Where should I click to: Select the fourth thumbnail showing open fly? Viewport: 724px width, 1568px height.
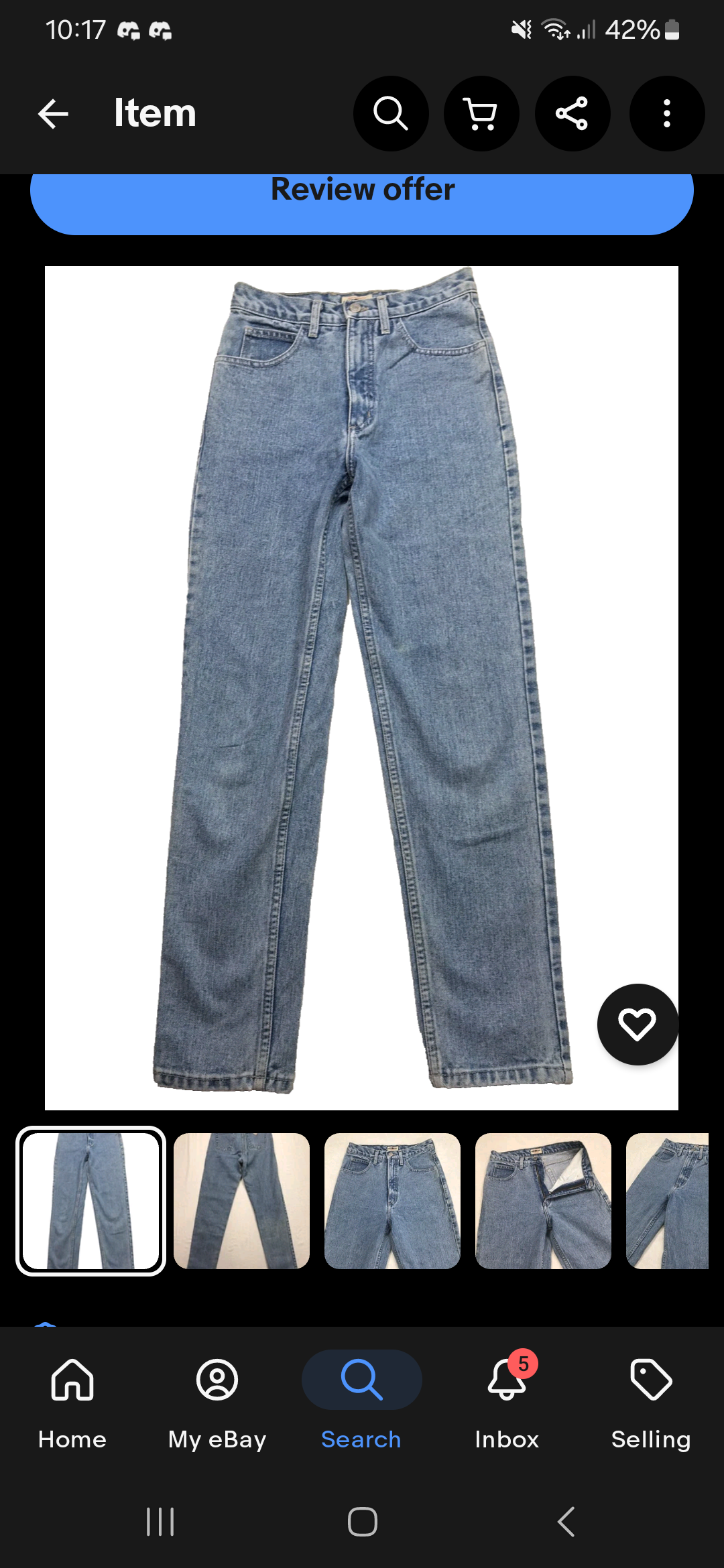coord(543,1201)
